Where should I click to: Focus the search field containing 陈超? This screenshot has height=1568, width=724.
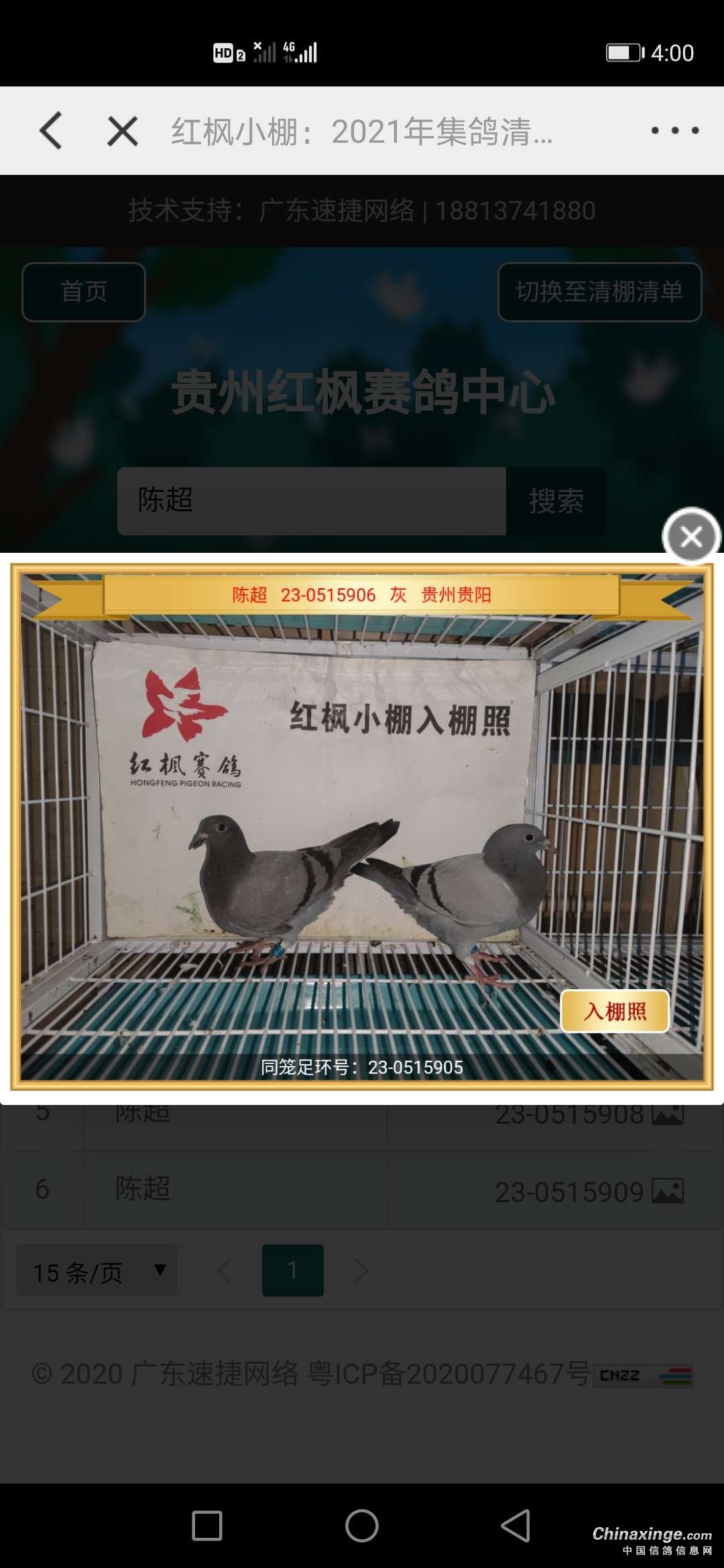[x=311, y=501]
